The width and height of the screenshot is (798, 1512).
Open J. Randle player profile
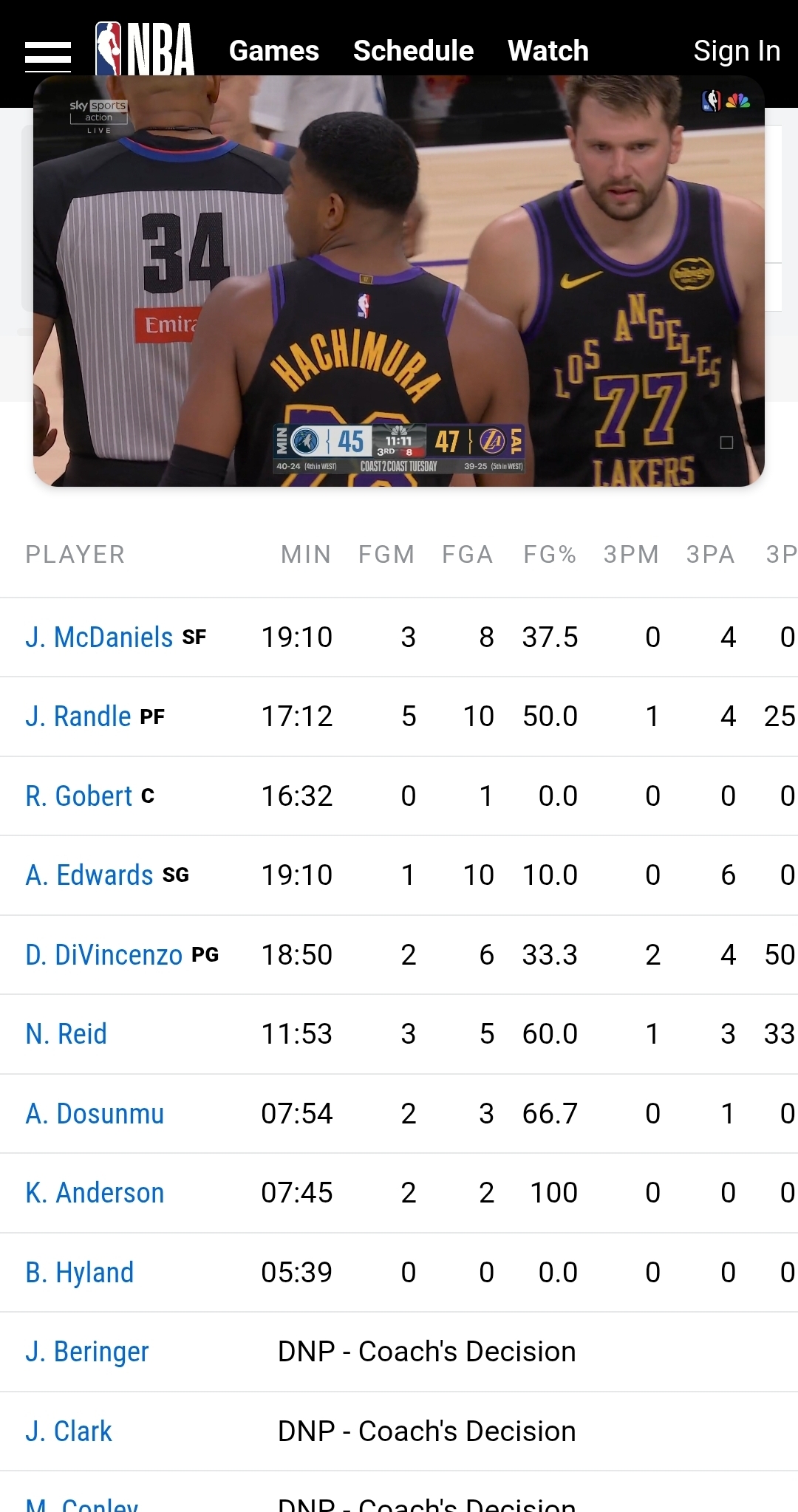(x=78, y=716)
